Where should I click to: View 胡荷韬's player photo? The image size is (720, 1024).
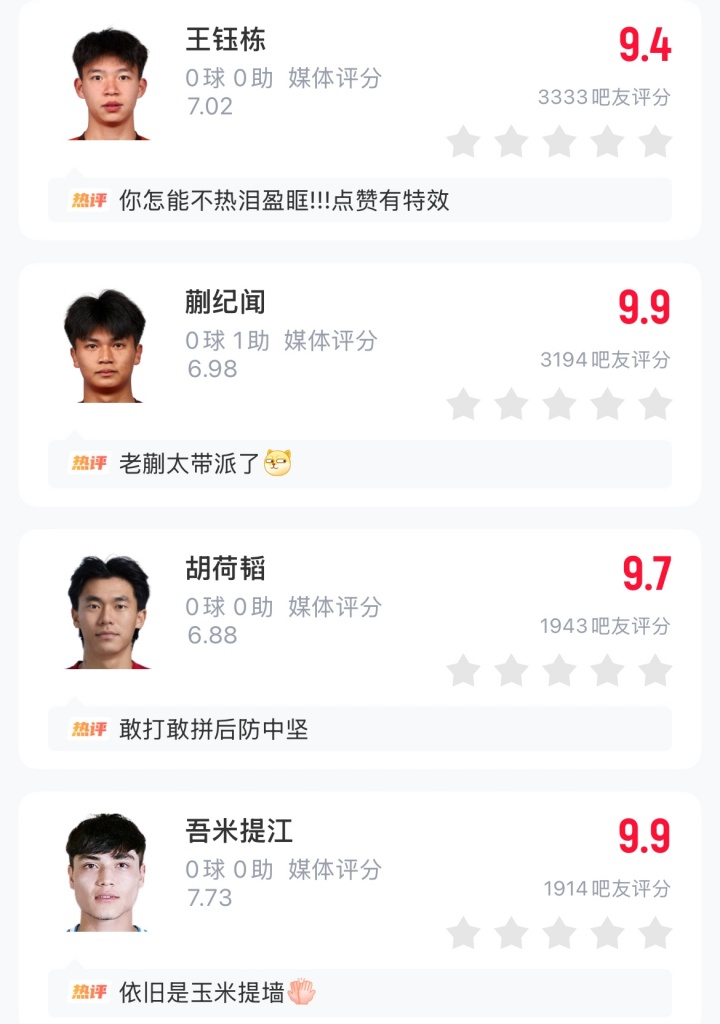coord(109,612)
